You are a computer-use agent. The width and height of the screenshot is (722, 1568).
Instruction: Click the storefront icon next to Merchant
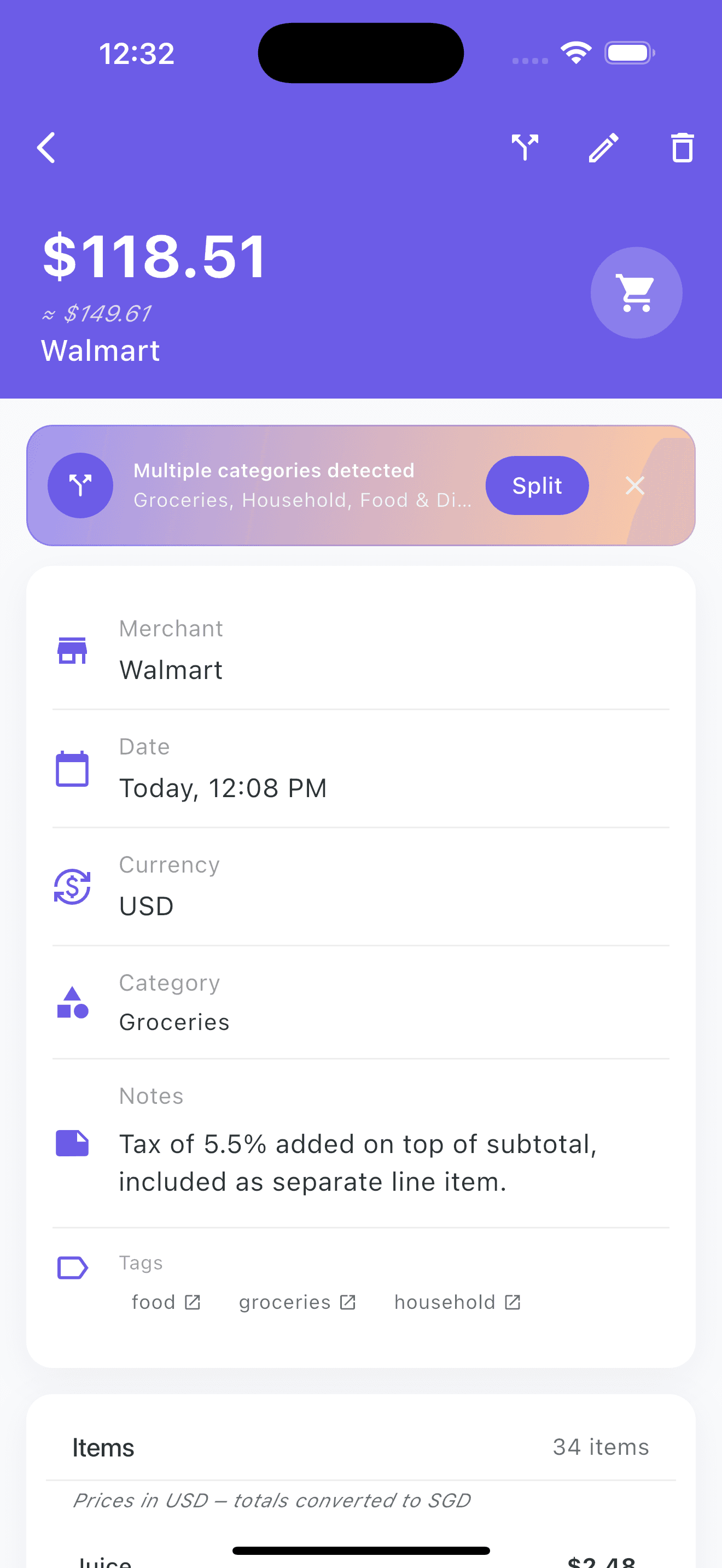point(72,650)
